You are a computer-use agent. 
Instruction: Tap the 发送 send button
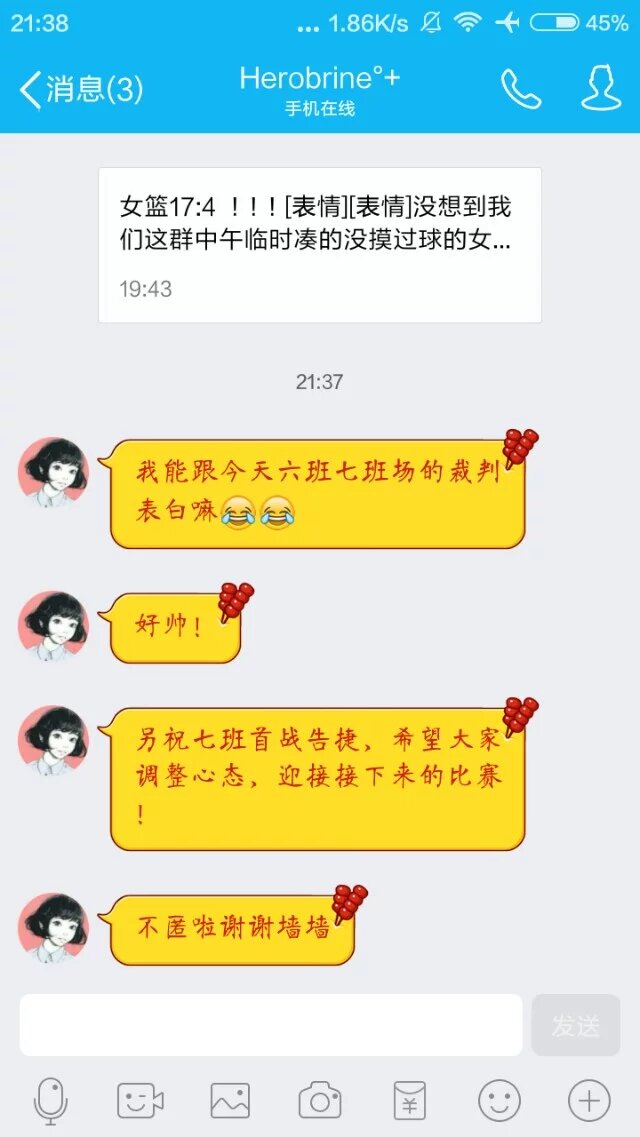click(576, 1025)
